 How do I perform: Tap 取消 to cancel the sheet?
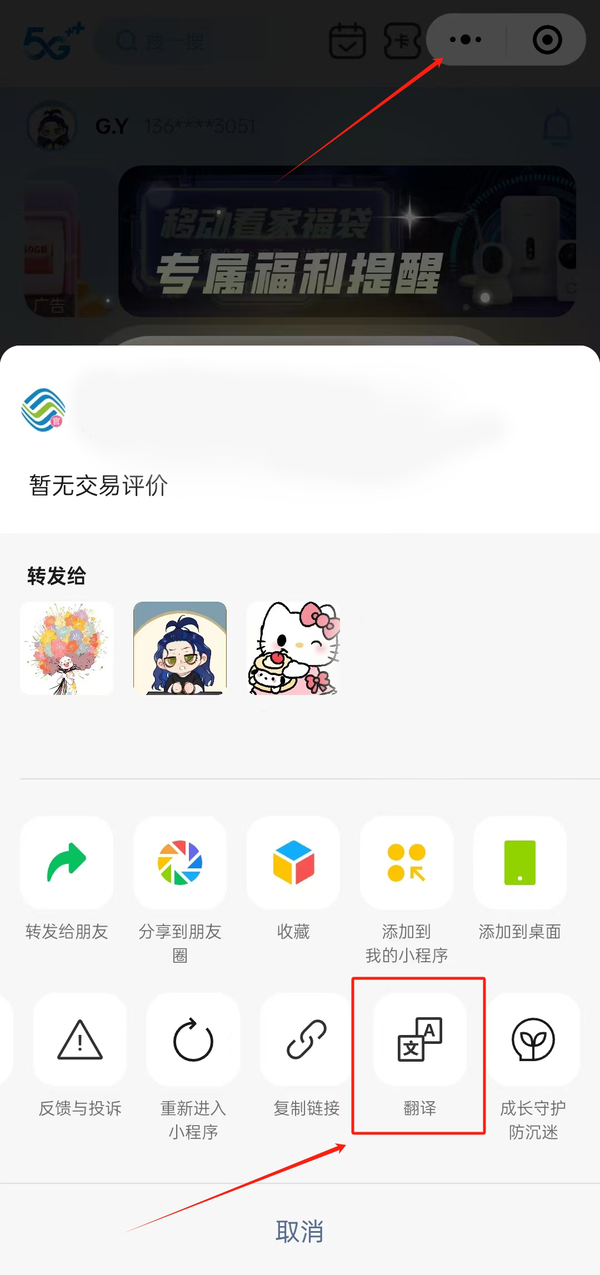[300, 1231]
